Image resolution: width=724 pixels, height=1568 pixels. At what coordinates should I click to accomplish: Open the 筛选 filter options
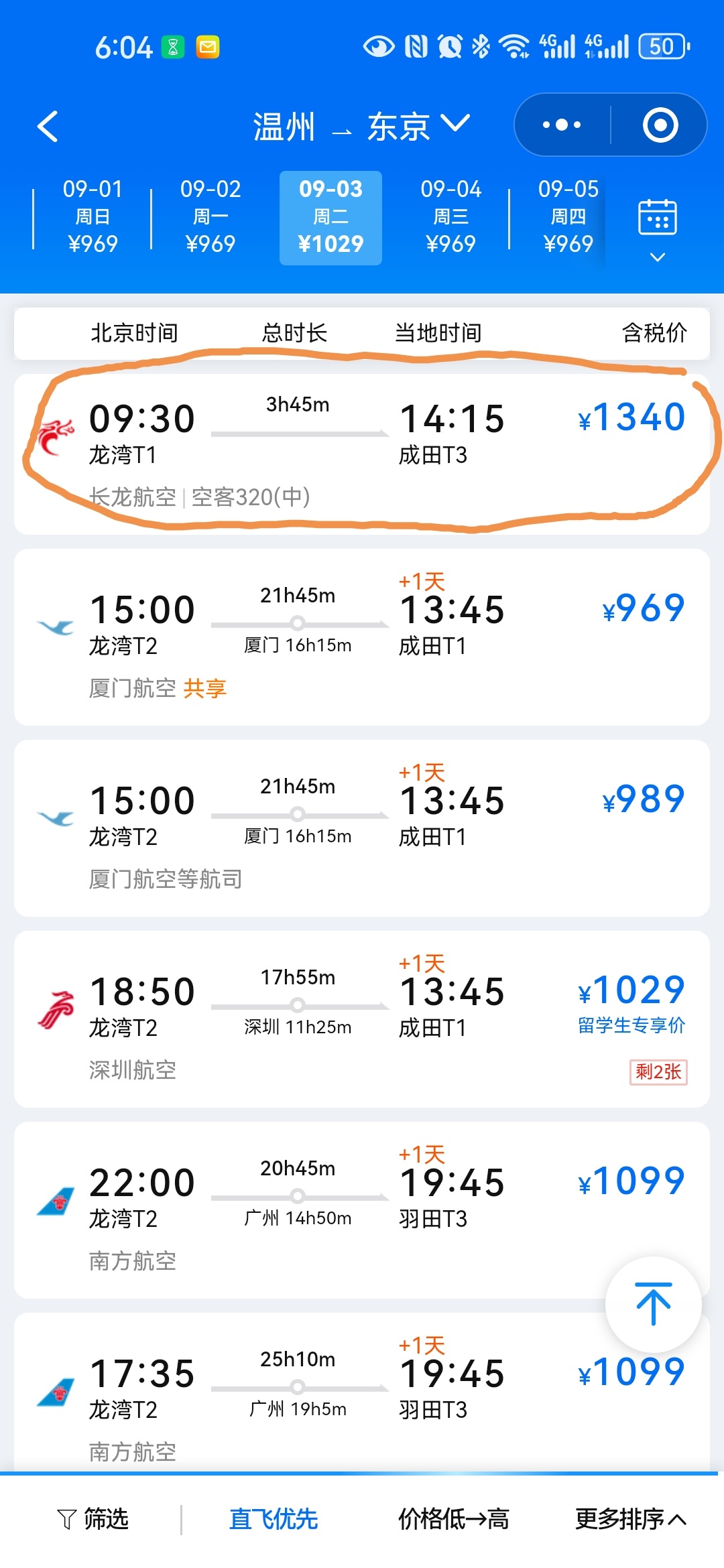93,1518
